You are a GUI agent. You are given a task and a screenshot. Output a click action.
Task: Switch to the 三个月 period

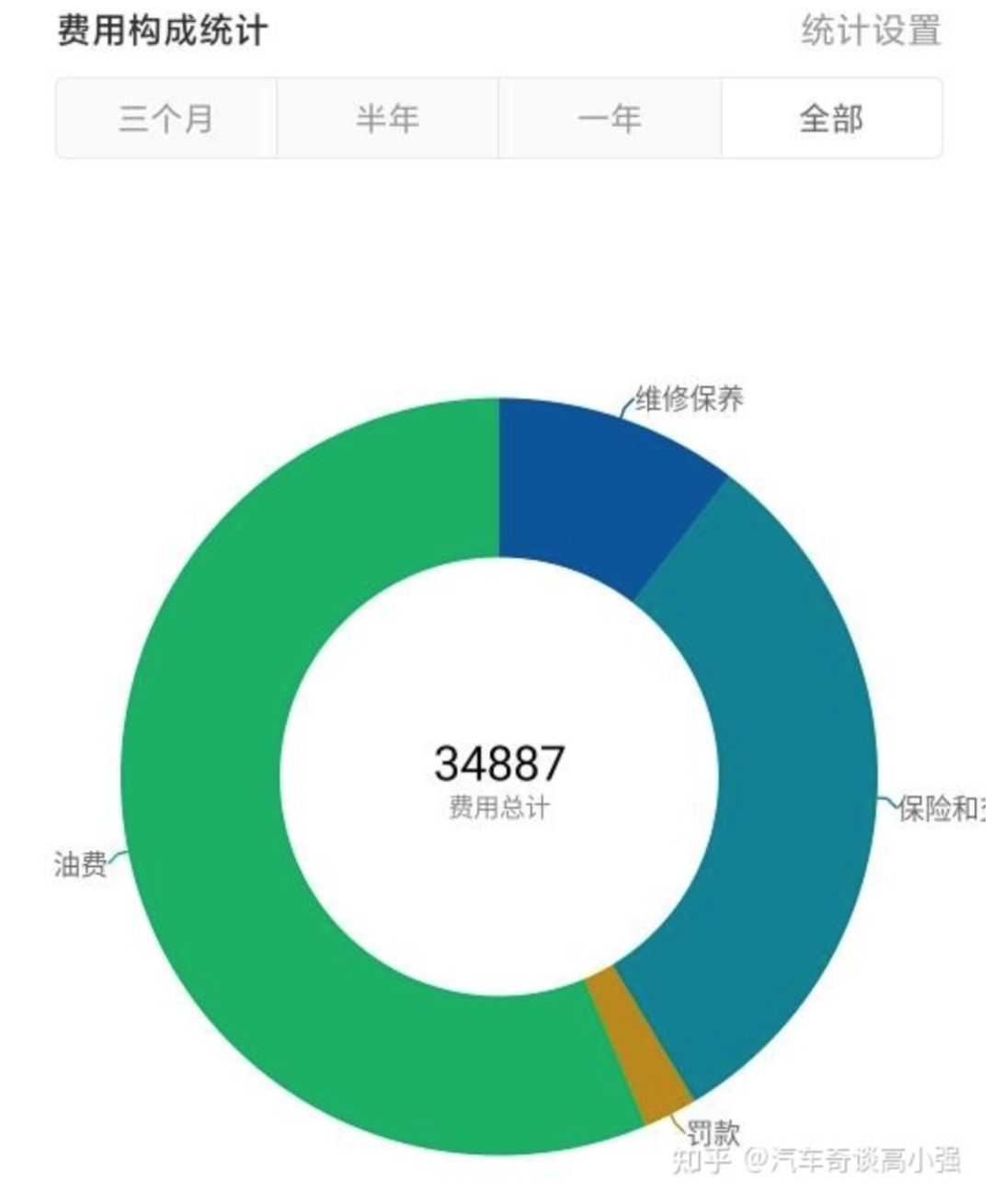tap(166, 119)
